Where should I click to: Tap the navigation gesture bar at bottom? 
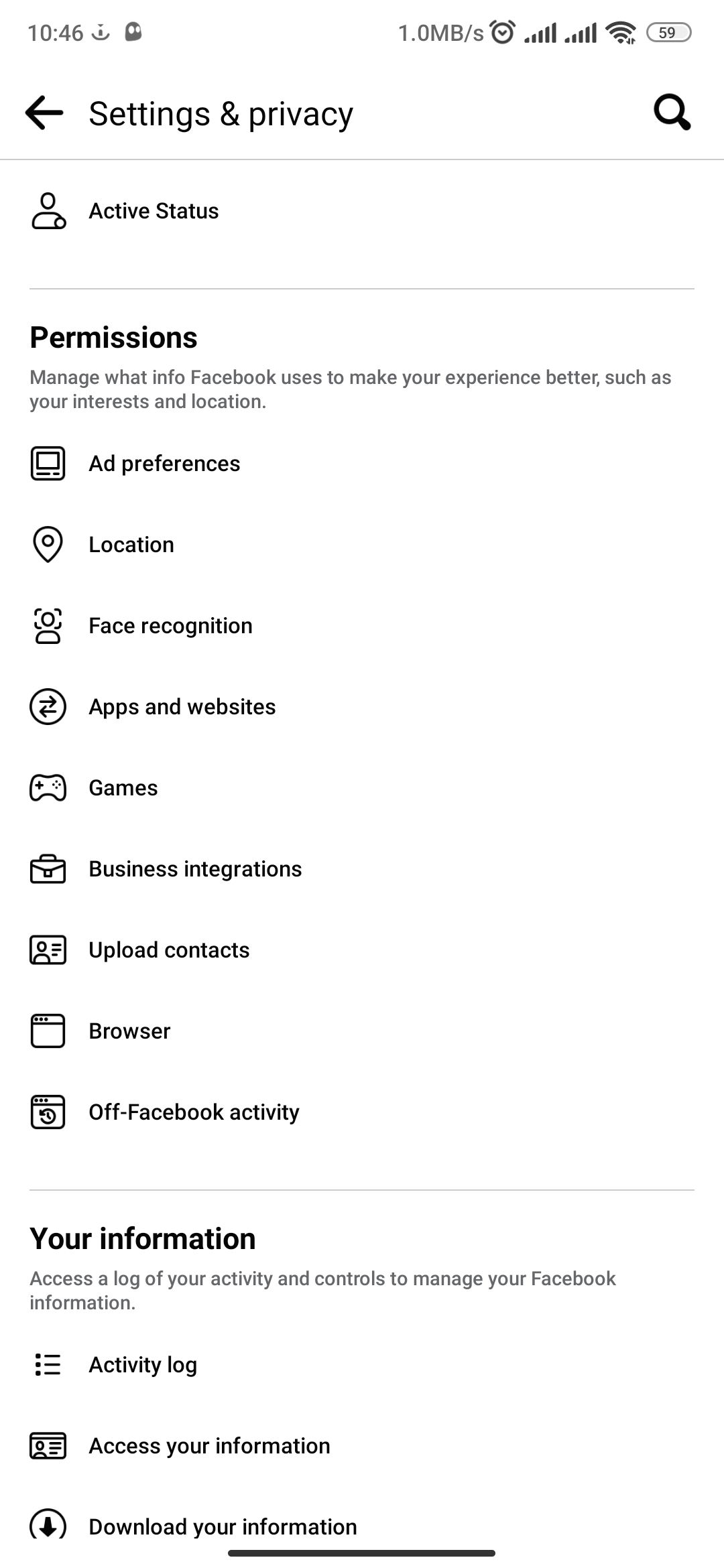pos(362,1552)
